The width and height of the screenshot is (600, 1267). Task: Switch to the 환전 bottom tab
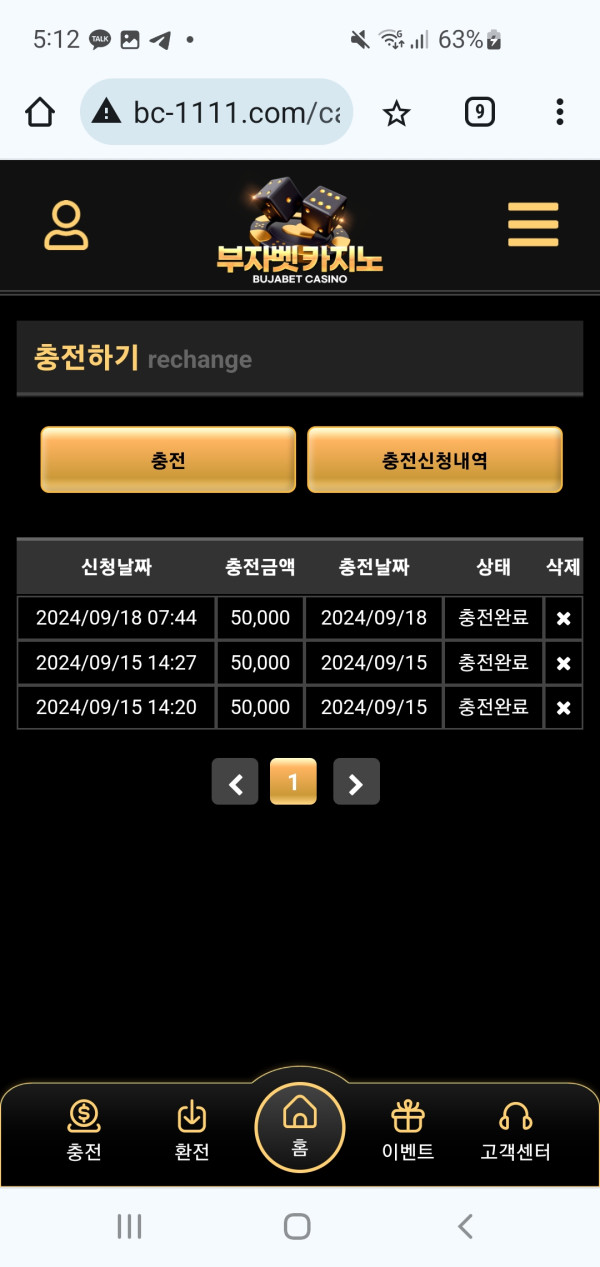191,1130
